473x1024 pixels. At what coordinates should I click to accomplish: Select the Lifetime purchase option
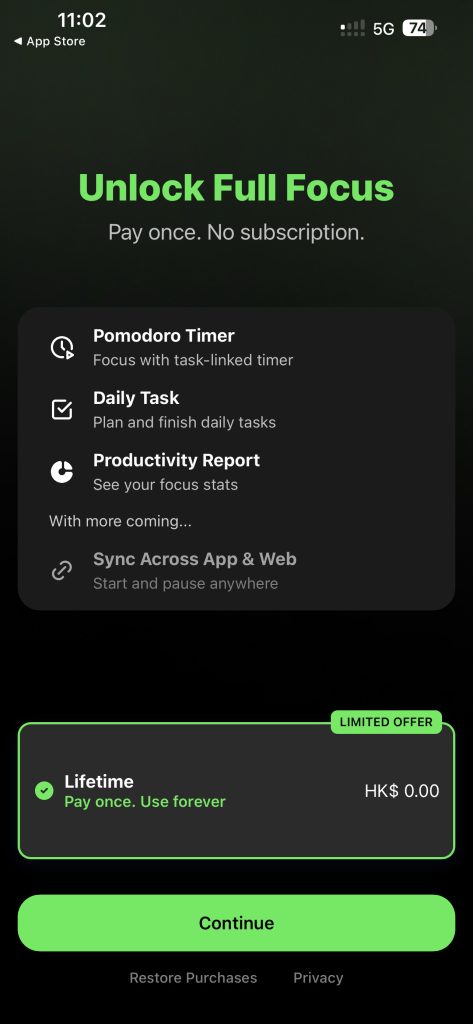pyautogui.click(x=236, y=790)
